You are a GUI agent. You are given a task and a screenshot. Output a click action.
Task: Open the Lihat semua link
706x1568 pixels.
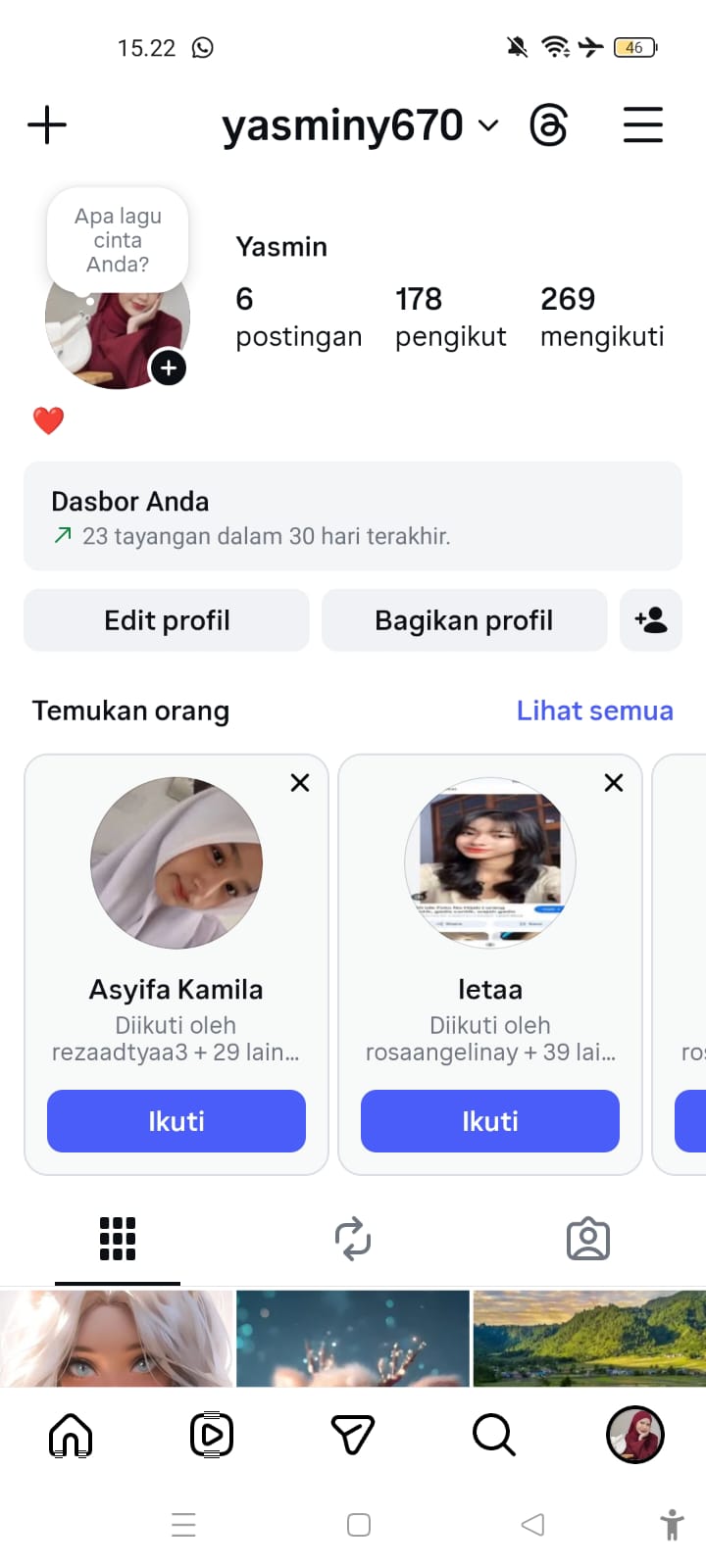[x=594, y=710]
